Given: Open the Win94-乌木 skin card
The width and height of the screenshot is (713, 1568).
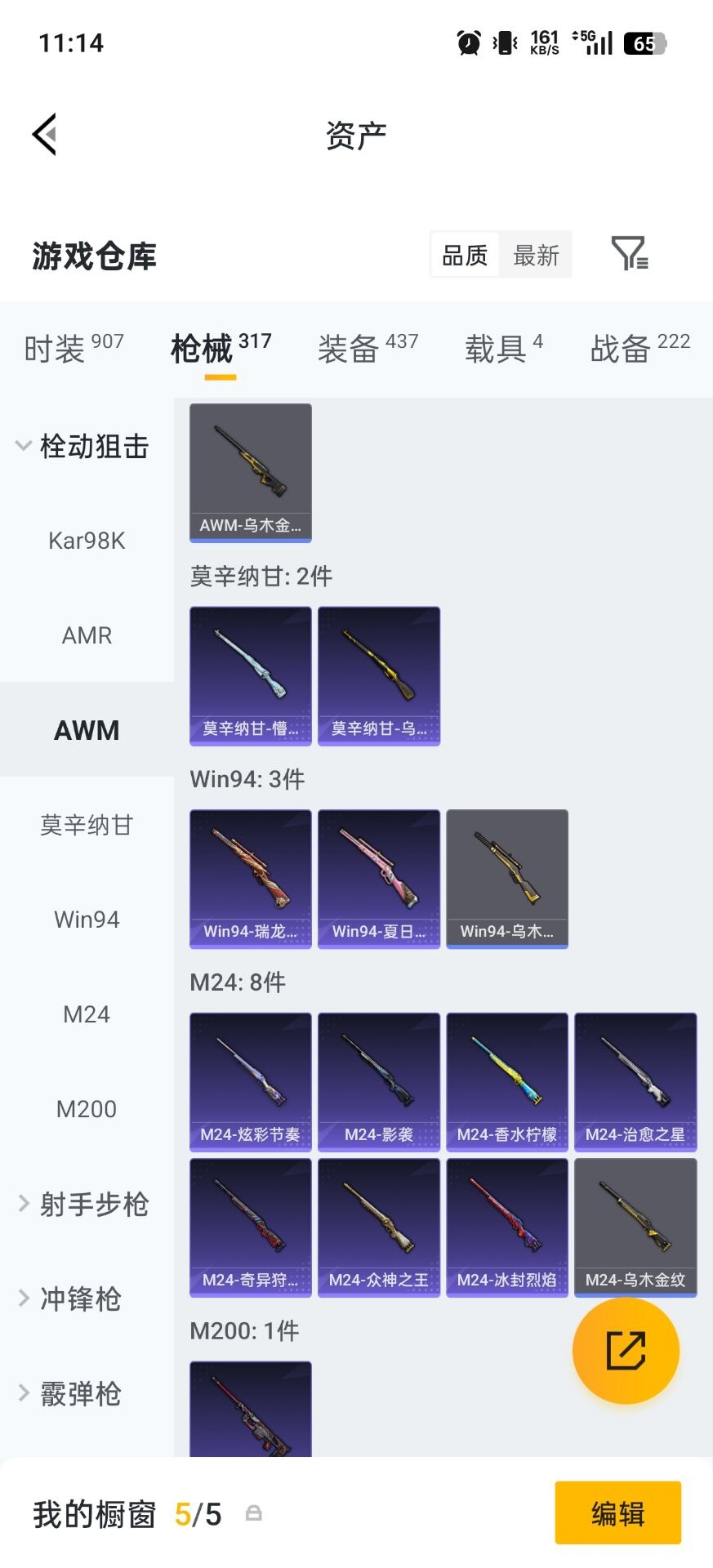Looking at the screenshot, I should point(507,878).
